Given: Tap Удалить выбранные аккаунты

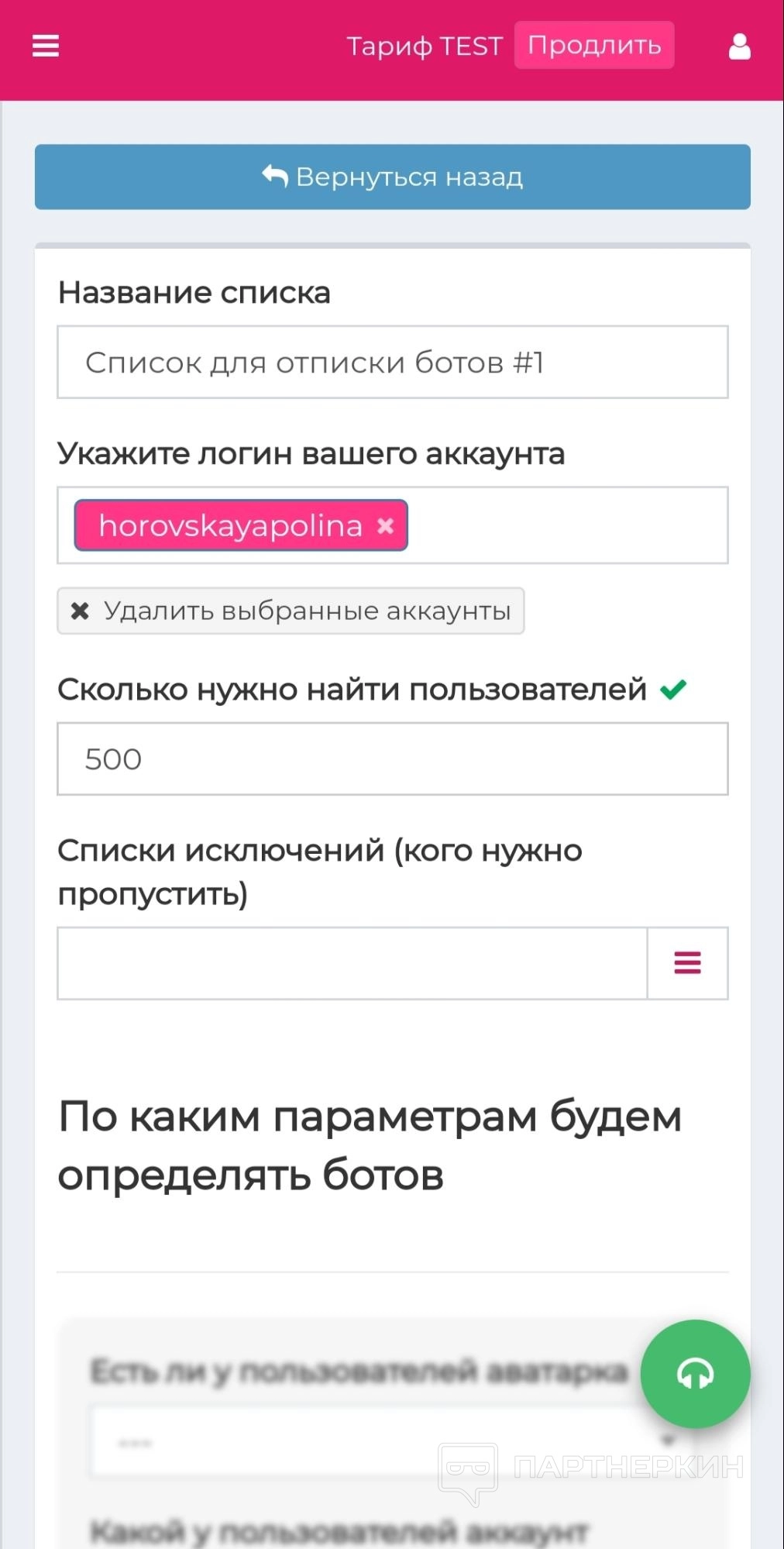Looking at the screenshot, I should coord(291,611).
